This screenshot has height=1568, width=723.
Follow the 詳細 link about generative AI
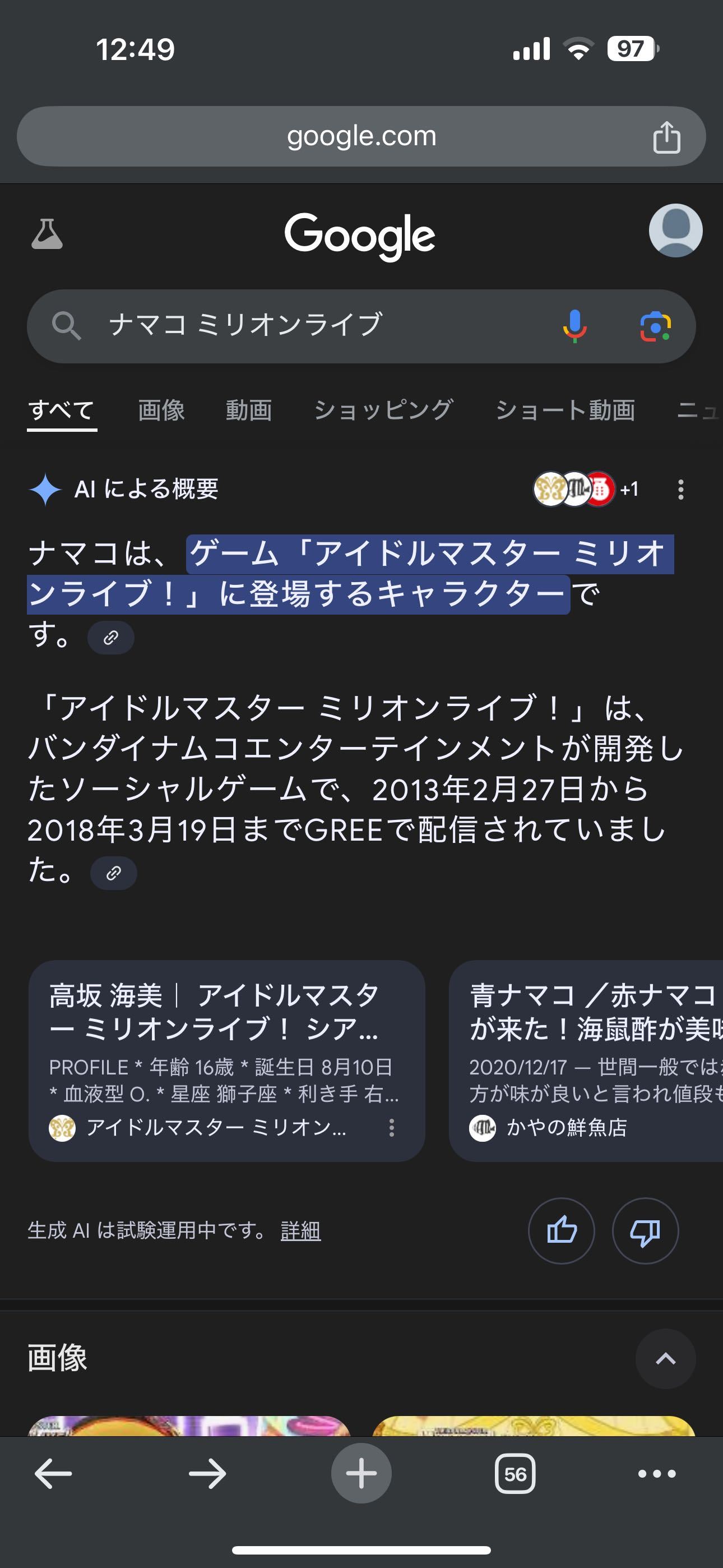click(x=300, y=1231)
